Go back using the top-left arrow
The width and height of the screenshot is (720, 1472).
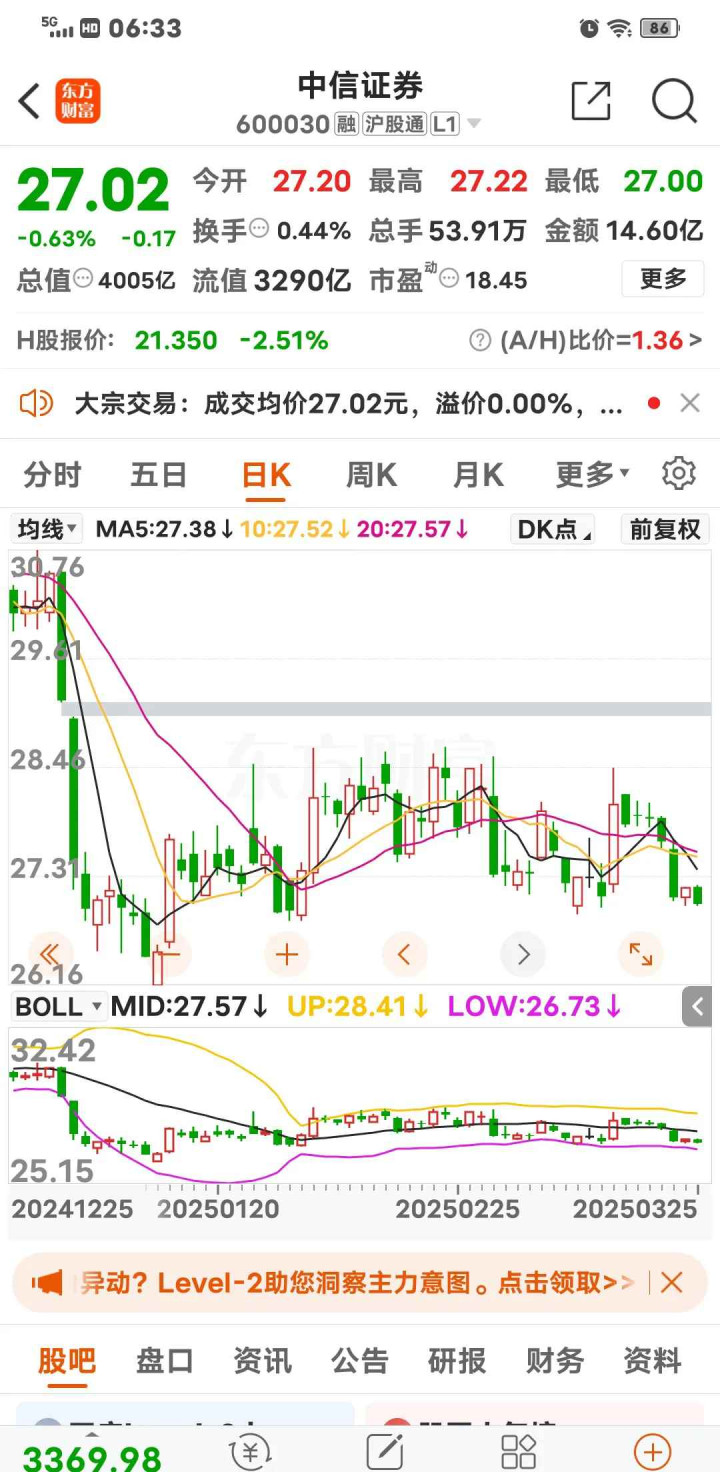tap(30, 101)
